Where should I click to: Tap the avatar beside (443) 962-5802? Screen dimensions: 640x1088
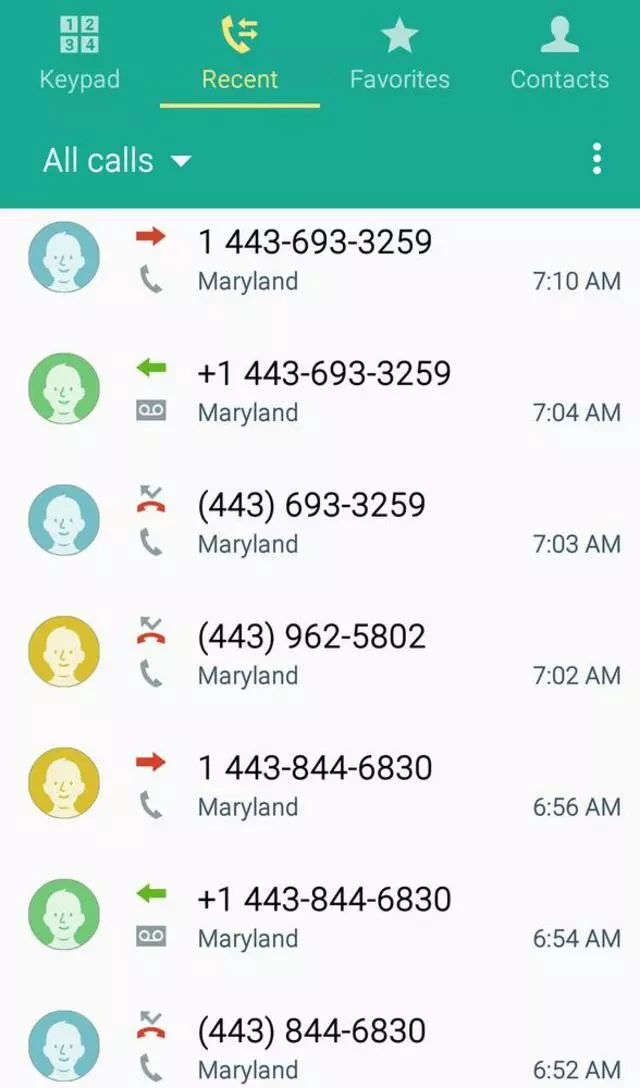(x=64, y=652)
